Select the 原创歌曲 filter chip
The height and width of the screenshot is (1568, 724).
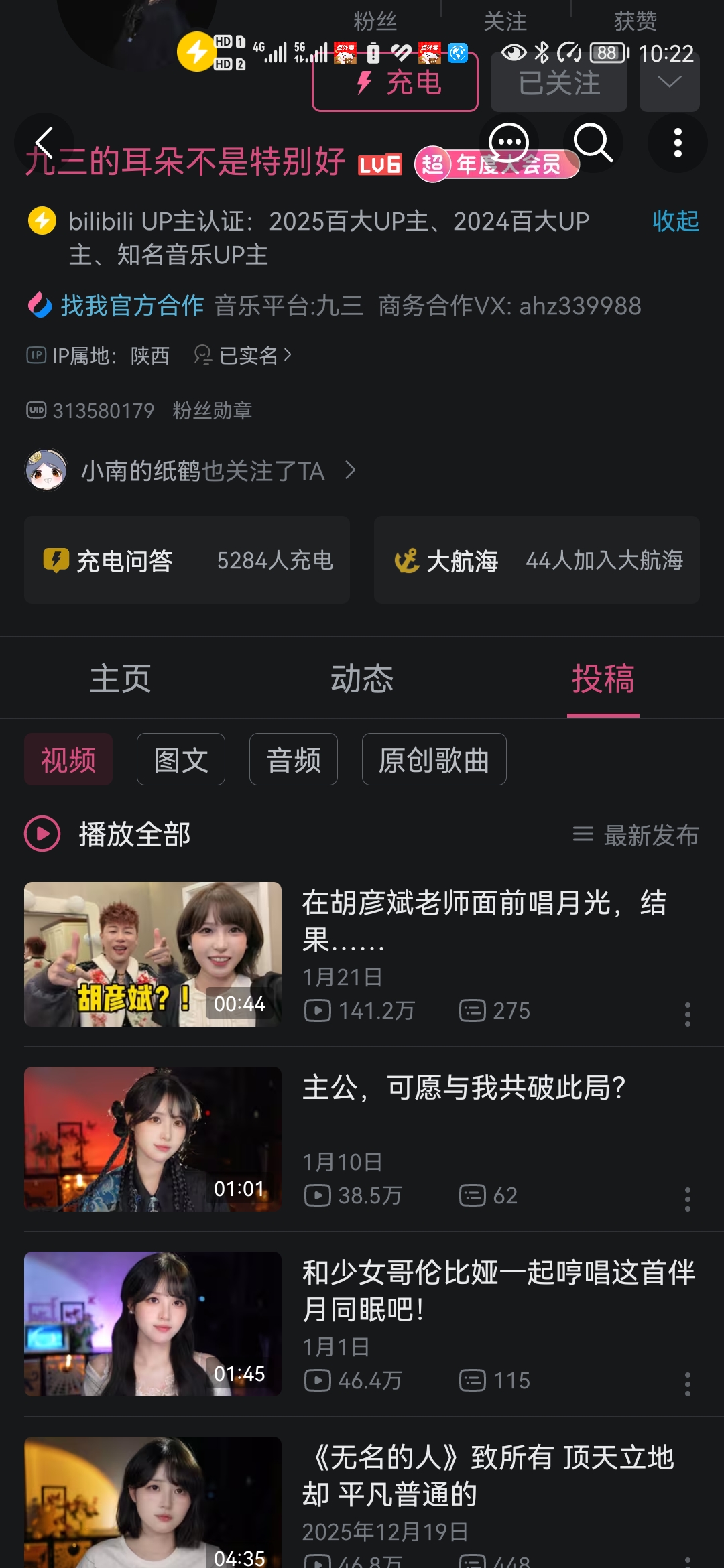tap(434, 760)
